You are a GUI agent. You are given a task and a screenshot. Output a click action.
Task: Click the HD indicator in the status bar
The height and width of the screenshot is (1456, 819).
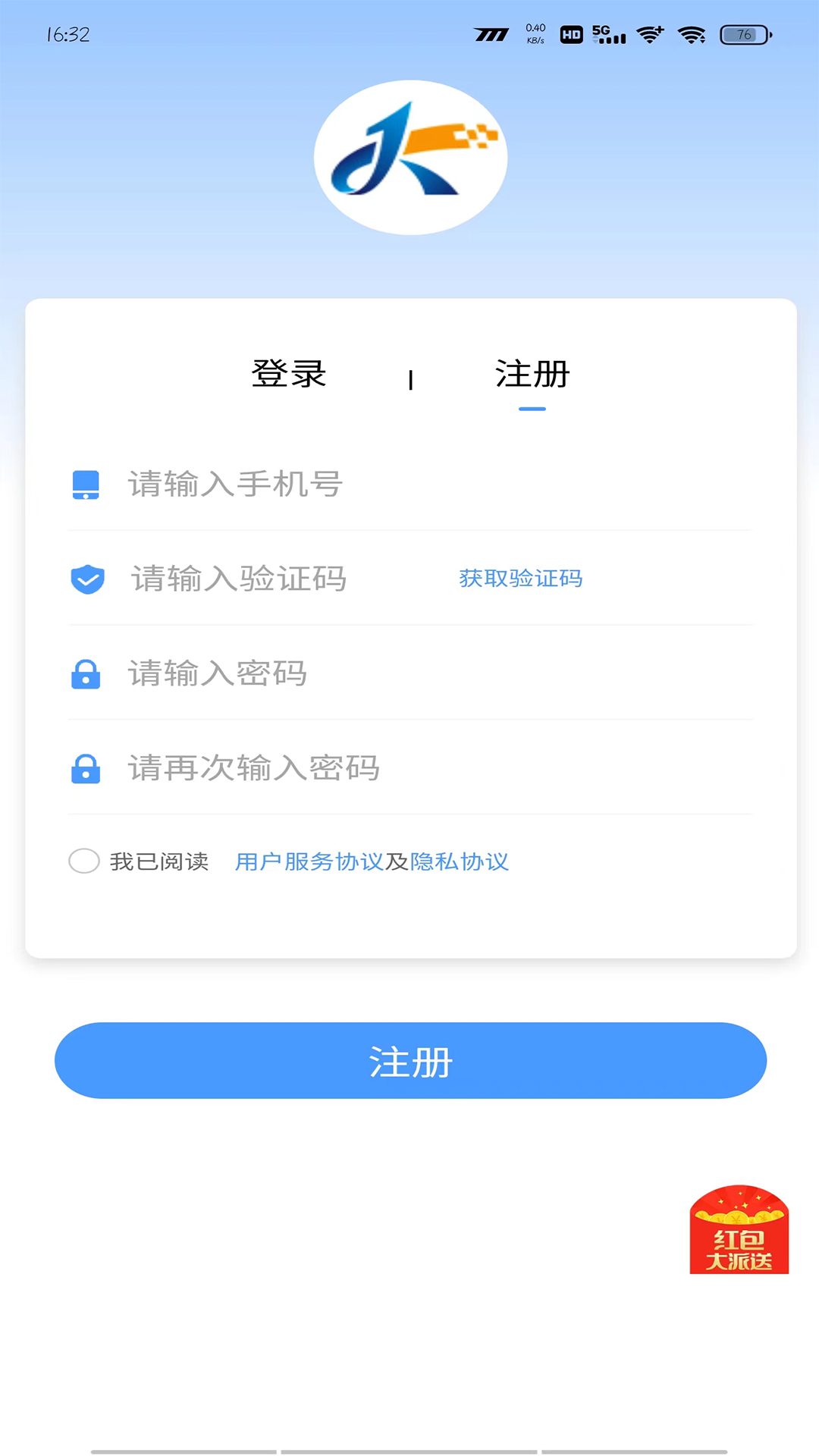click(x=571, y=35)
